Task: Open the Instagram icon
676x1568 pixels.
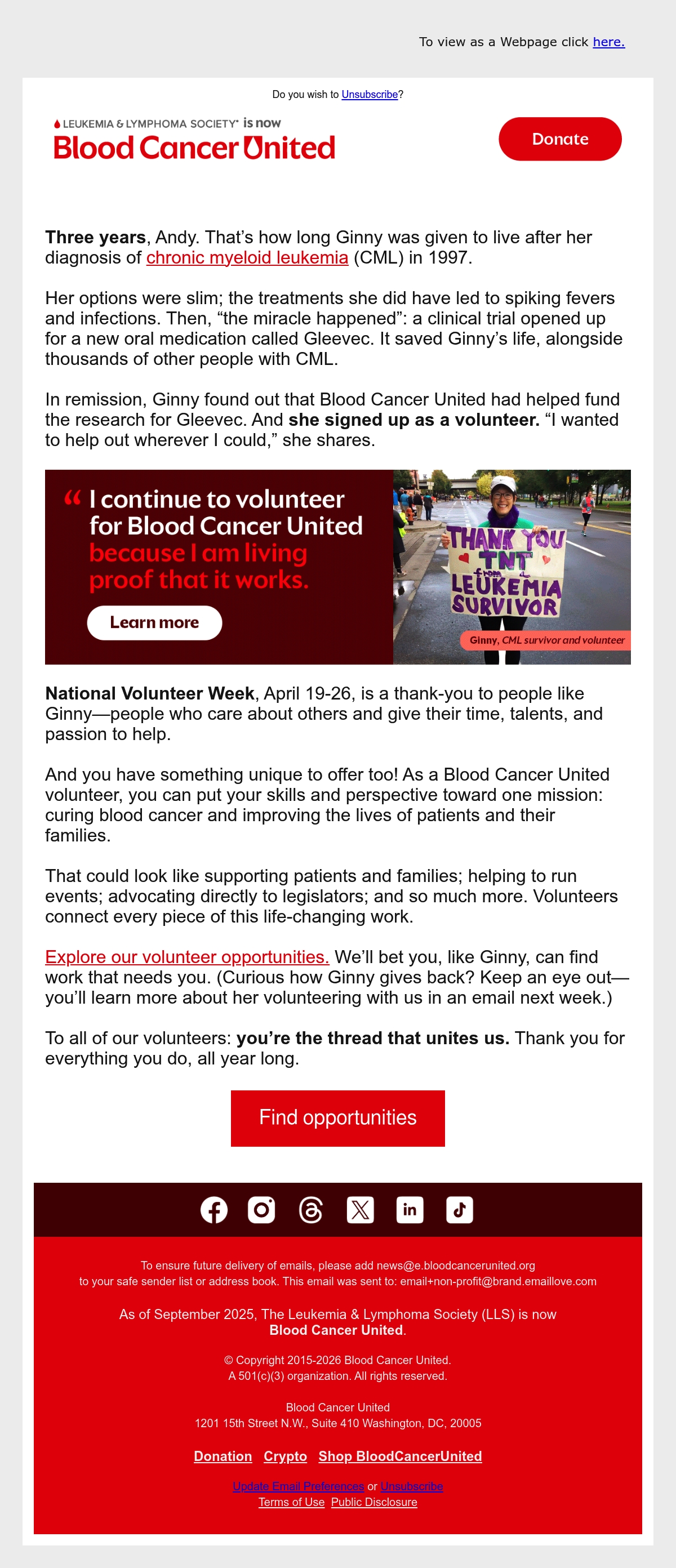Action: coord(261,1209)
